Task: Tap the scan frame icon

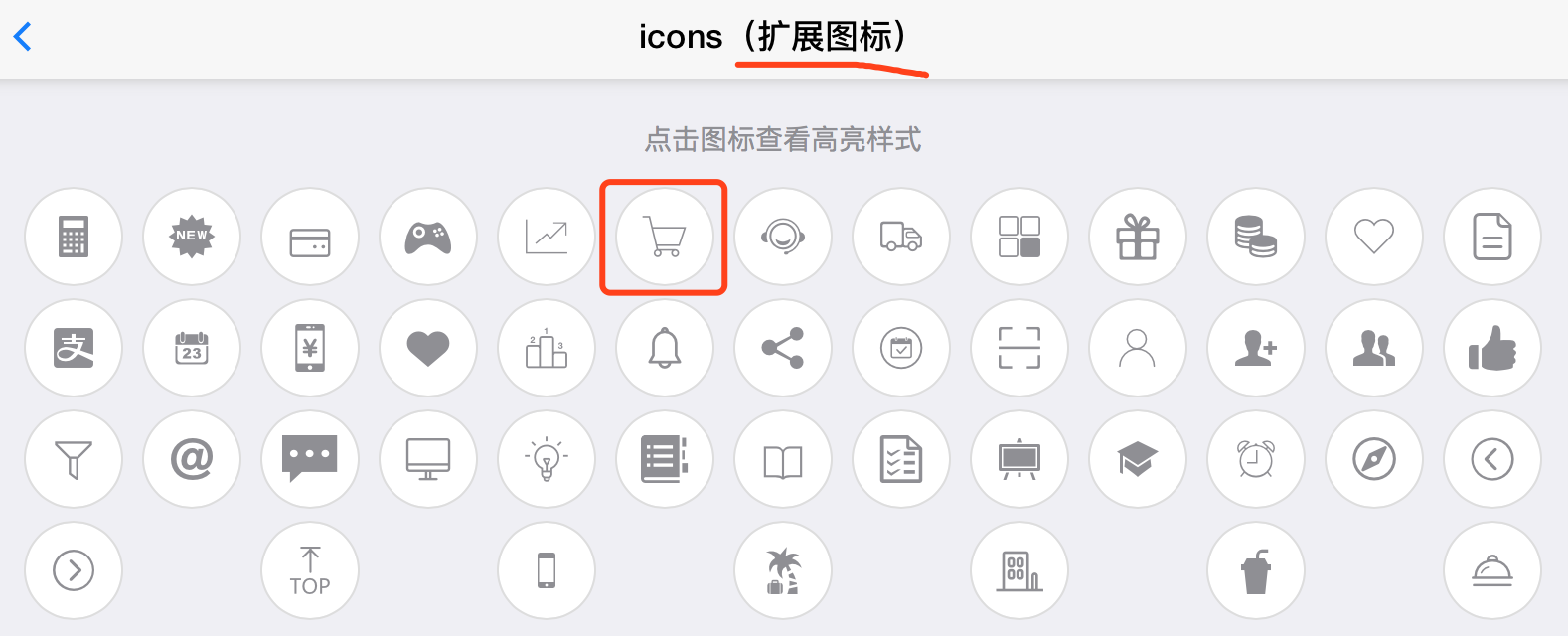Action: click(1019, 348)
